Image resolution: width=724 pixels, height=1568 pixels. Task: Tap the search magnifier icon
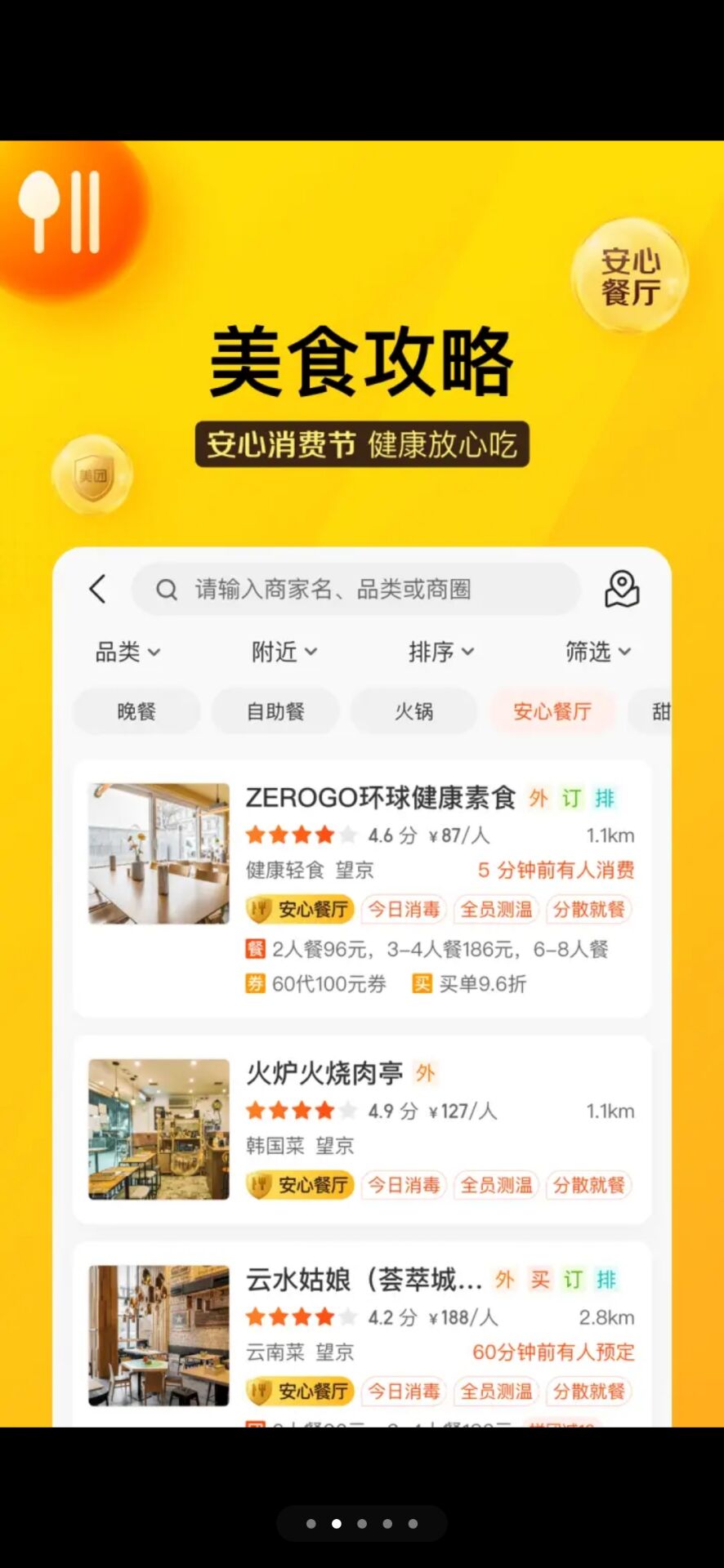click(167, 589)
